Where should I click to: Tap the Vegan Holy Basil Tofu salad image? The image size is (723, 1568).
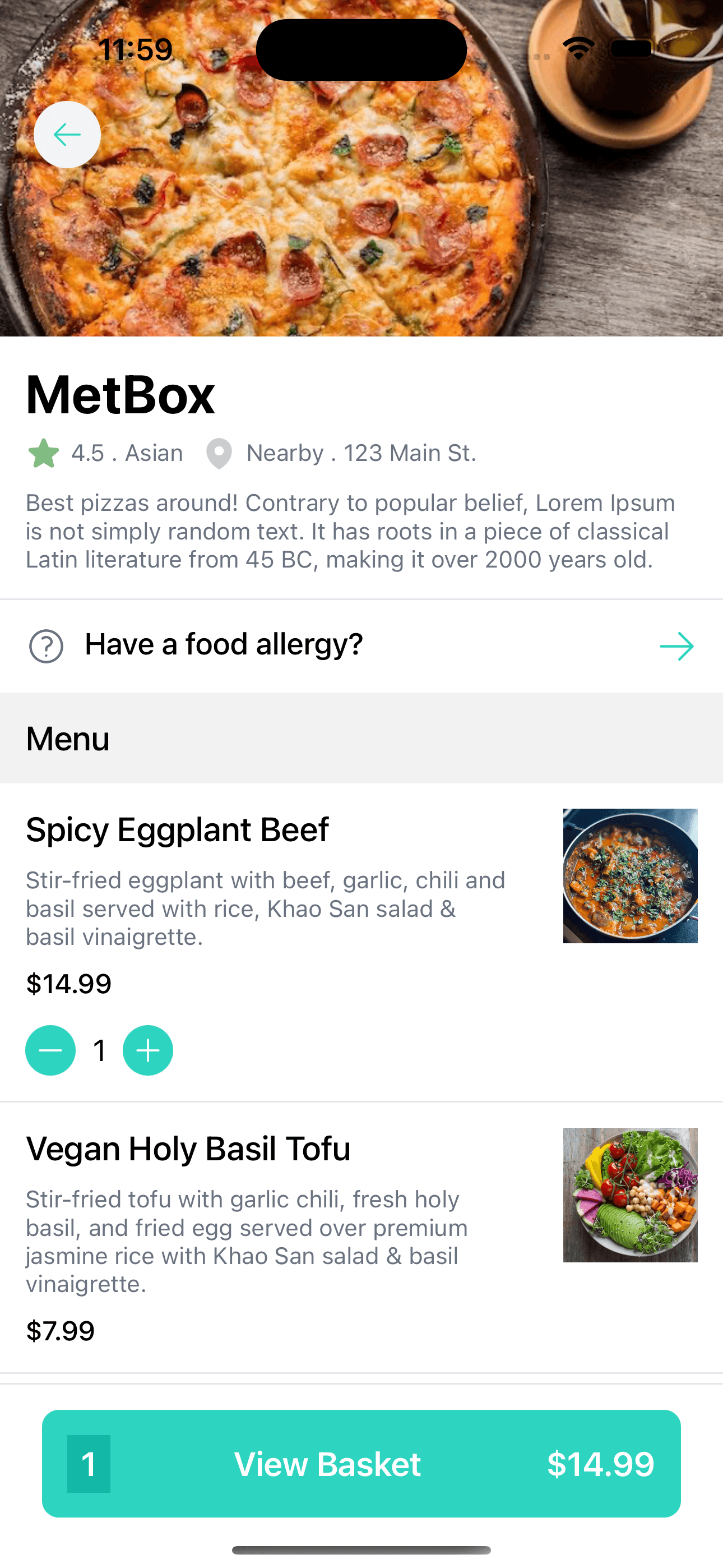[630, 1196]
